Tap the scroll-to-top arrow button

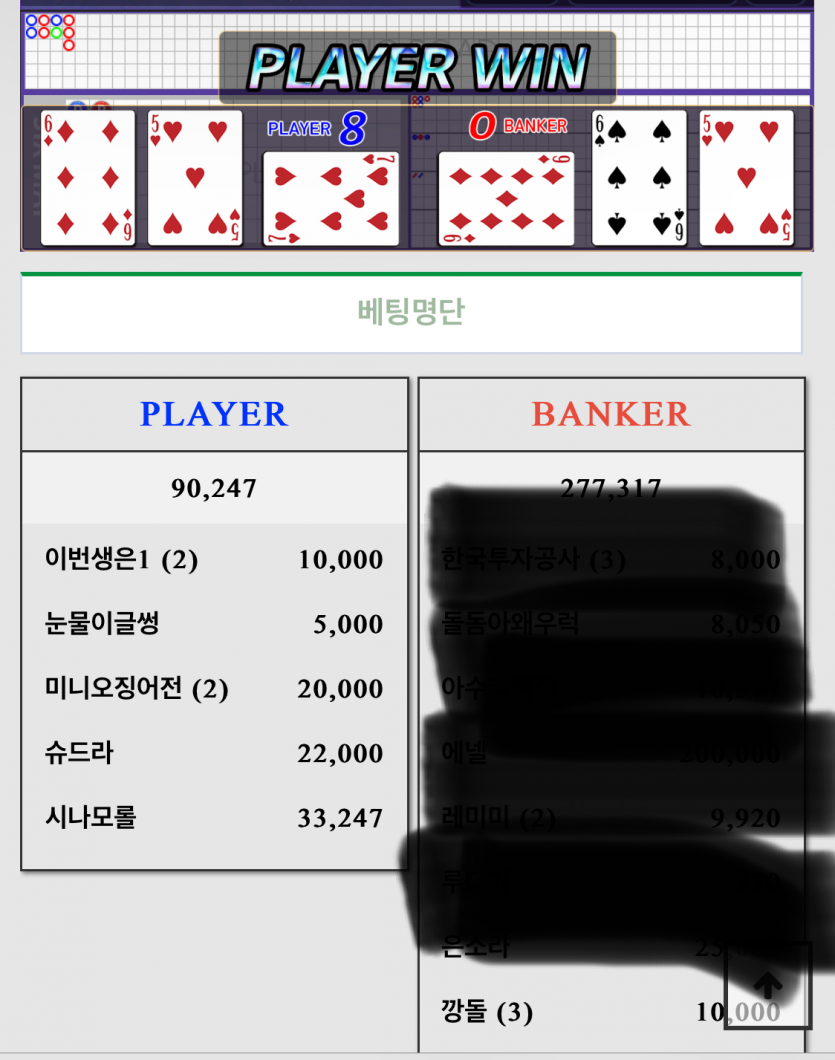click(767, 985)
